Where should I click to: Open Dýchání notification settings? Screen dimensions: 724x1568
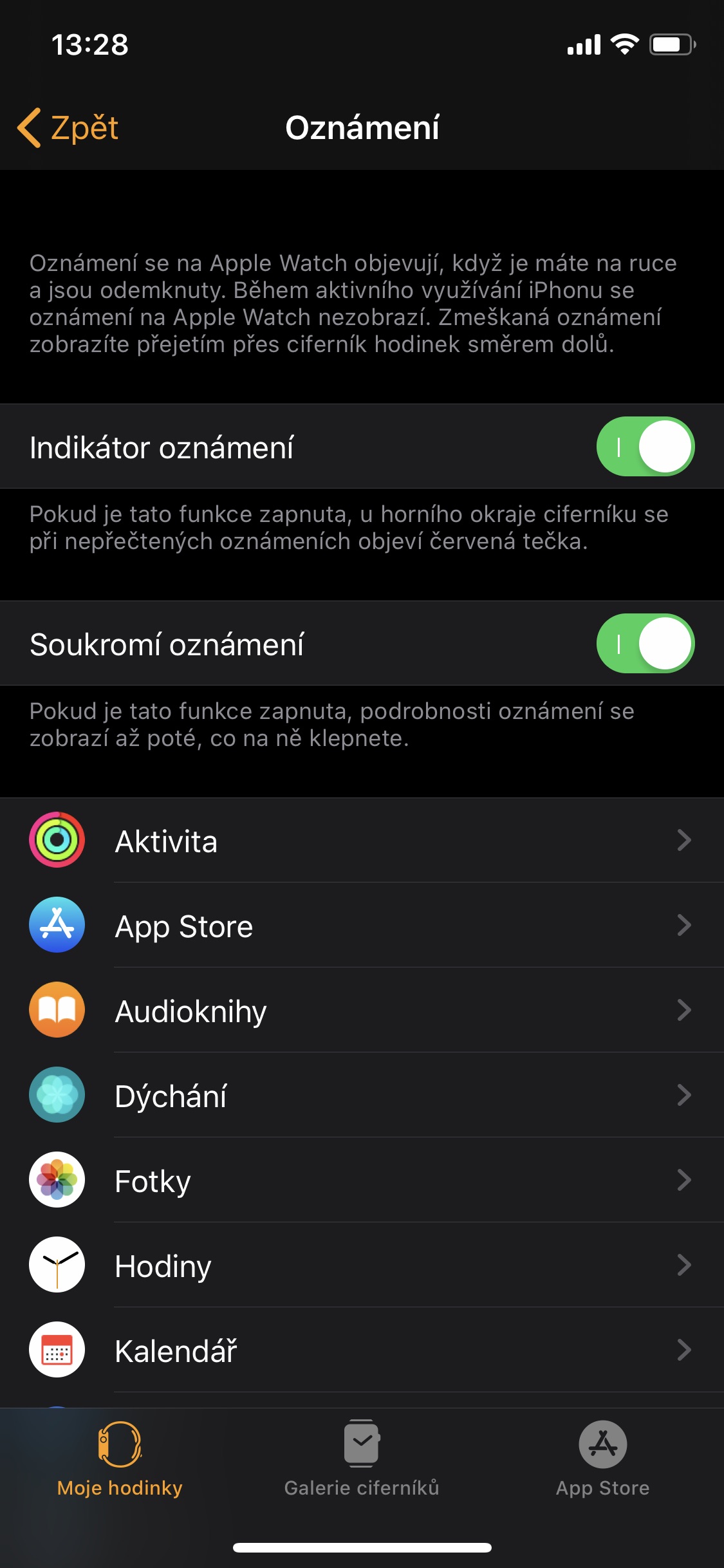362,1096
